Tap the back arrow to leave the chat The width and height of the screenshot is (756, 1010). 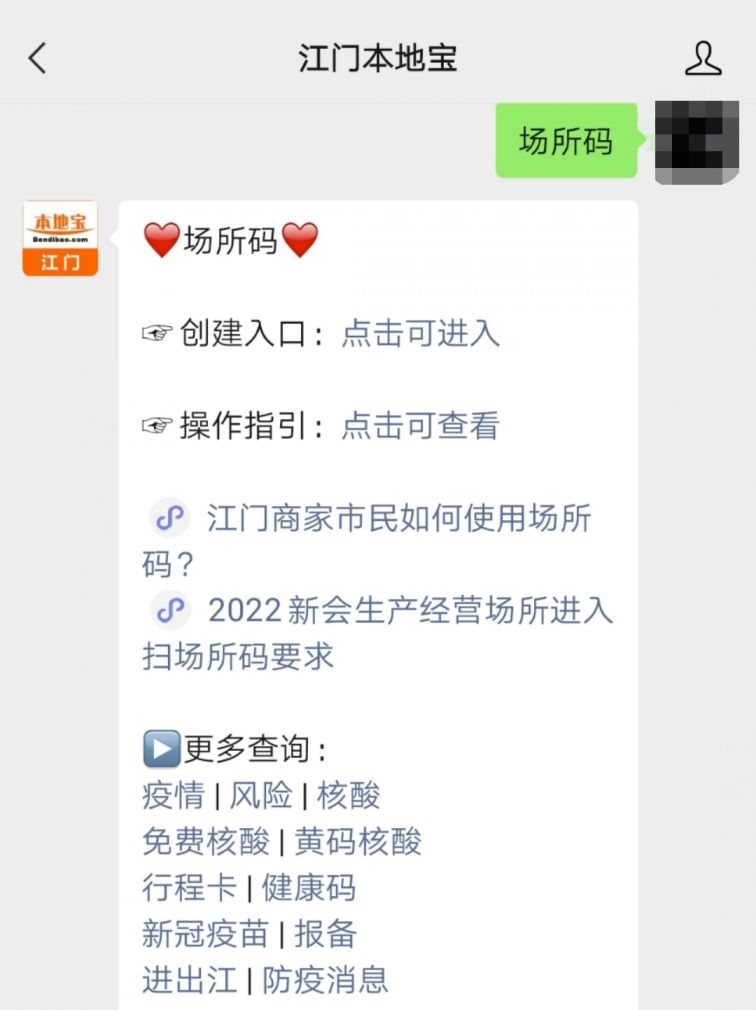coord(37,58)
